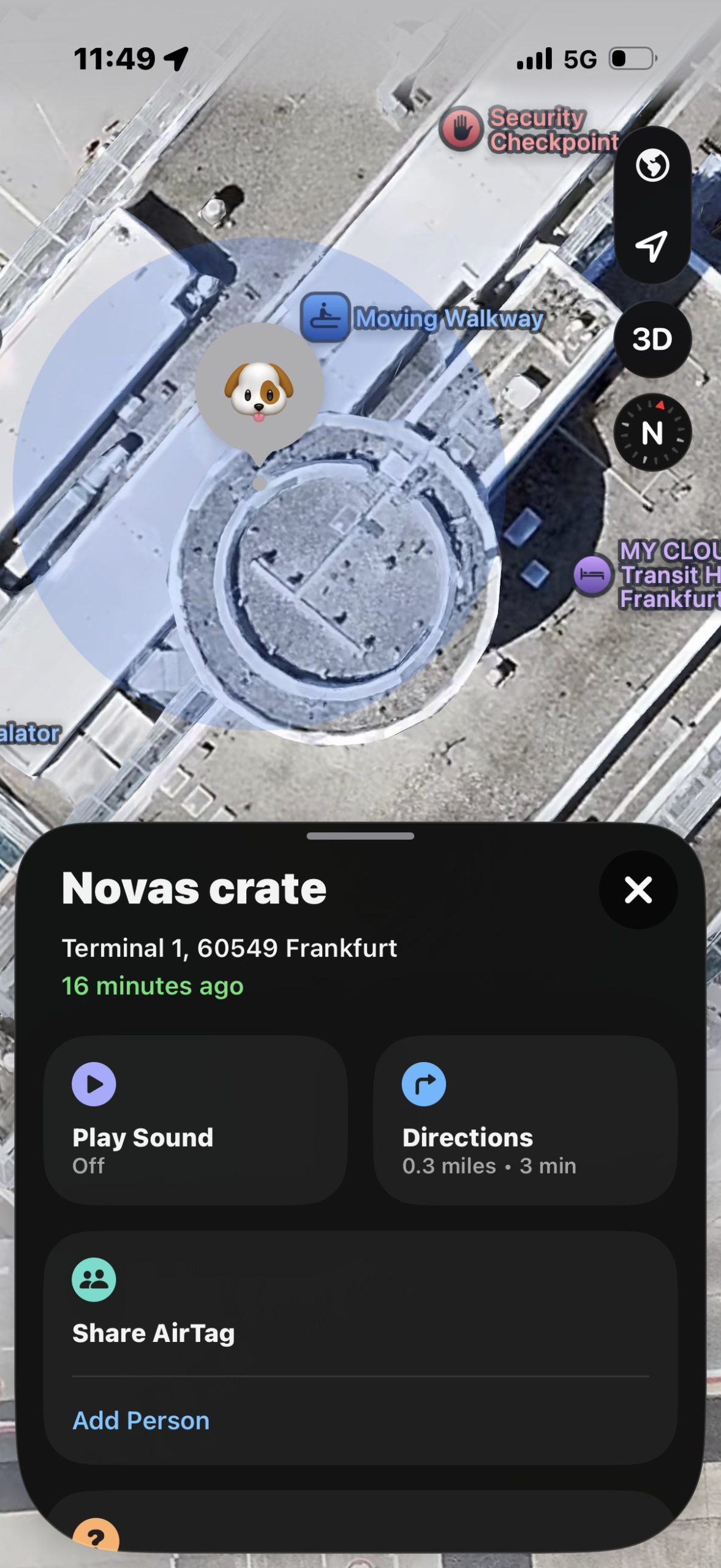721x1568 pixels.
Task: Play sound on the AirTag
Action: coord(195,1120)
